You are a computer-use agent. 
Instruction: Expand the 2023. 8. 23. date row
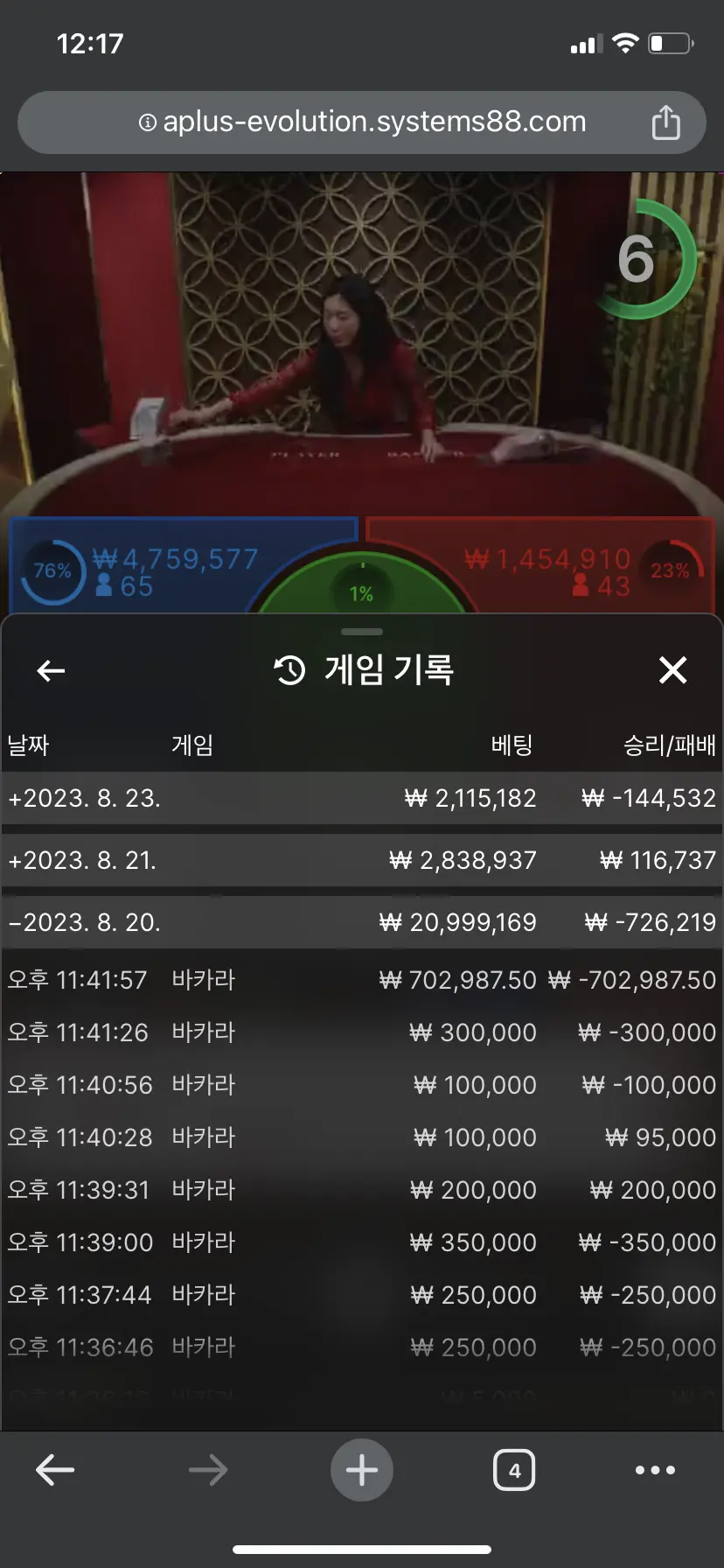(362, 798)
